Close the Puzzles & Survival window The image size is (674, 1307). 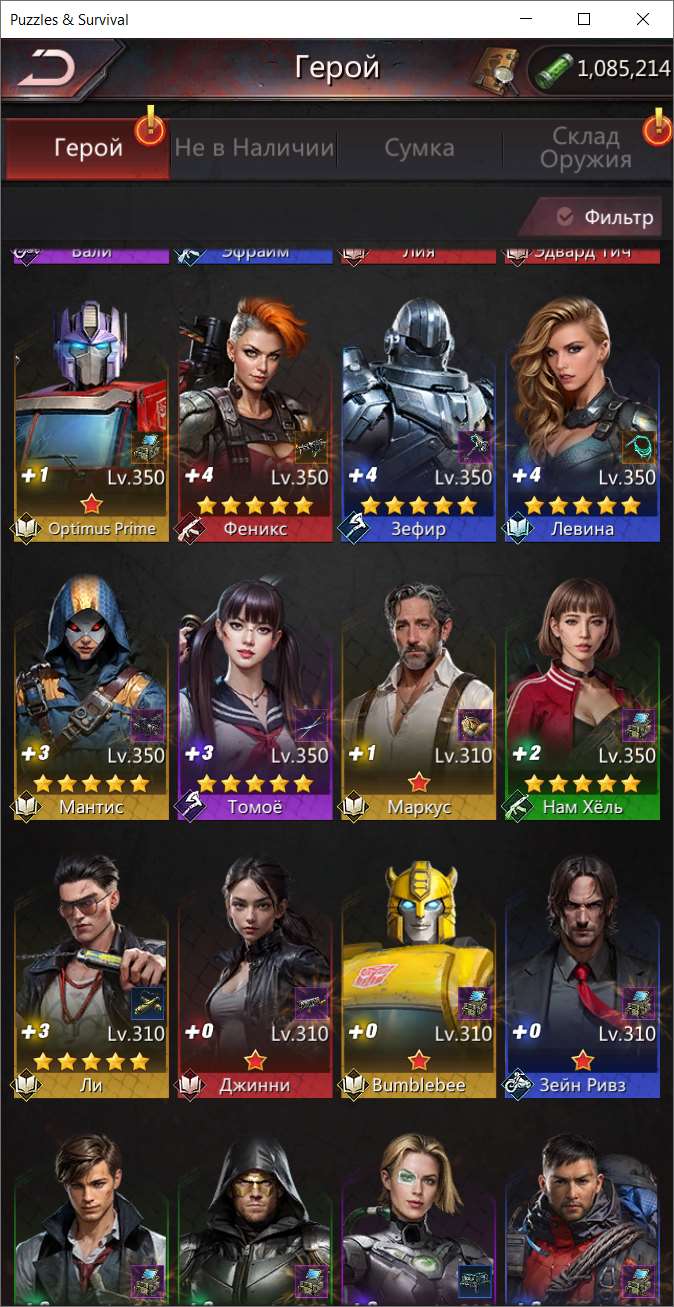[643, 19]
